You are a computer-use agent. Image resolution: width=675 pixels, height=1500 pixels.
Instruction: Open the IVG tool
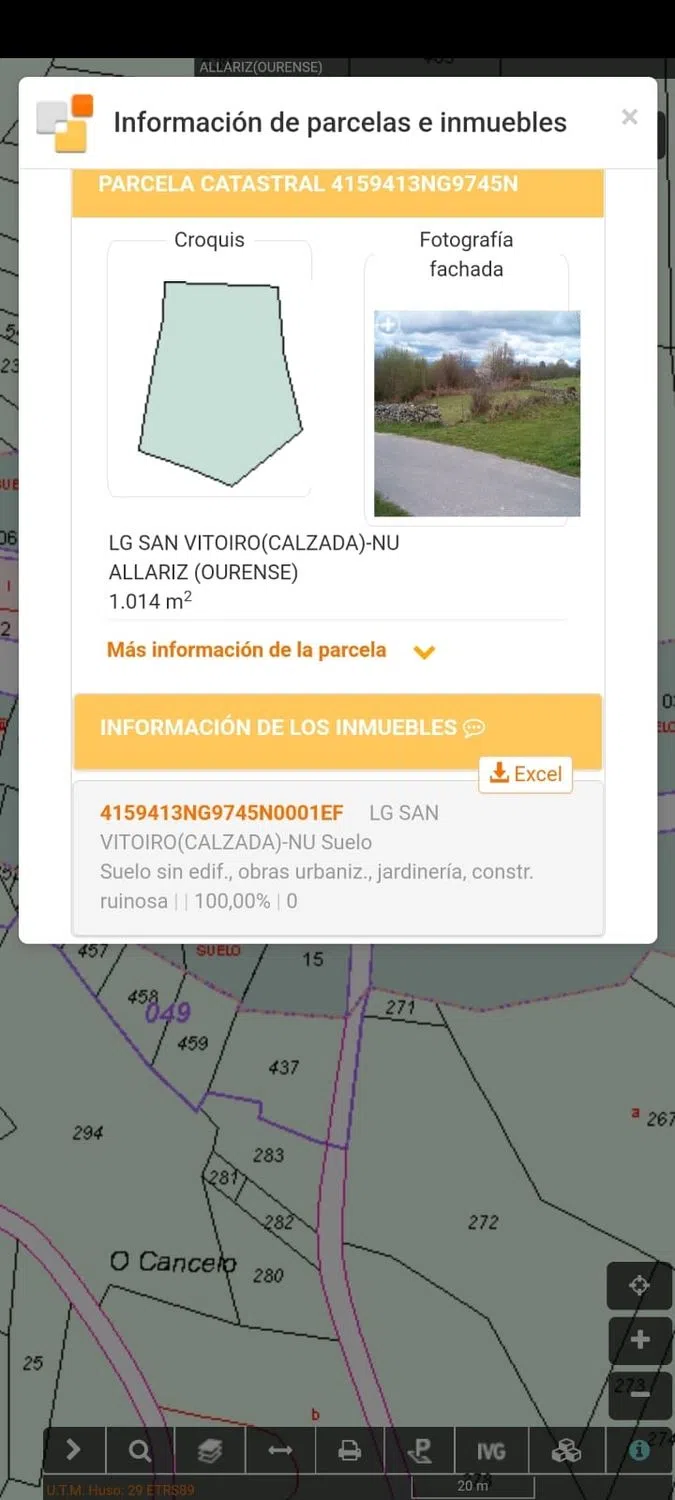pos(490,1450)
